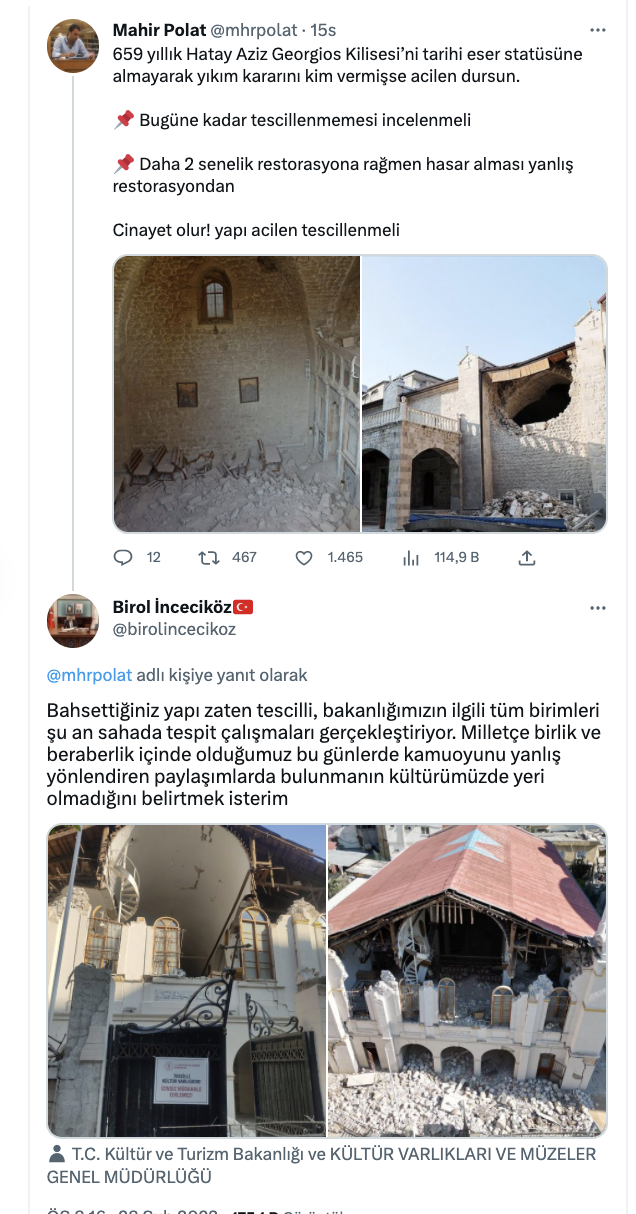This screenshot has height=1214, width=636.
Task: Retweet Mahir Polat's tweet
Action: pos(210,557)
